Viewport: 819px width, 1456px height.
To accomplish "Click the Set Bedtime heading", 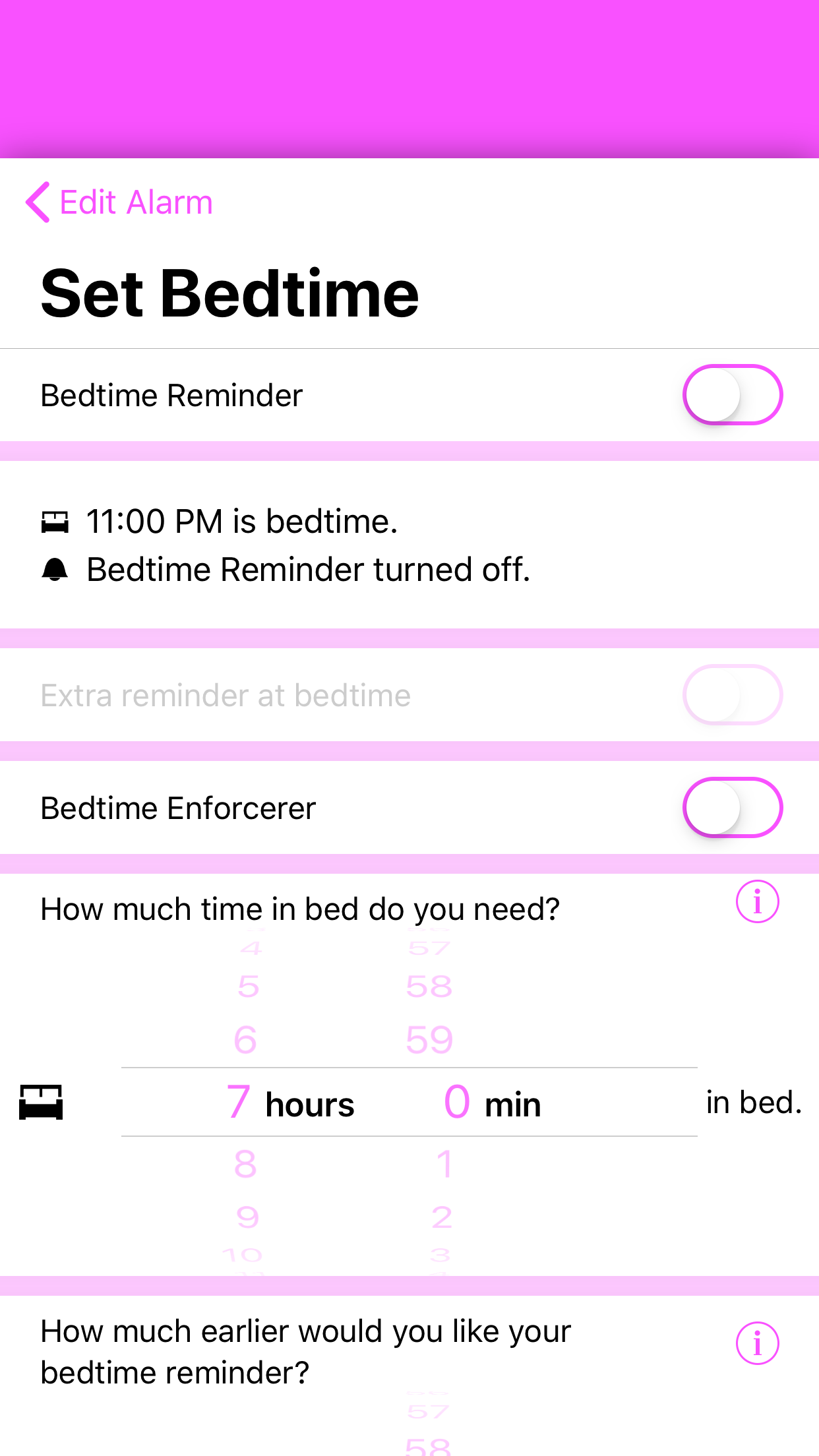I will [x=229, y=292].
